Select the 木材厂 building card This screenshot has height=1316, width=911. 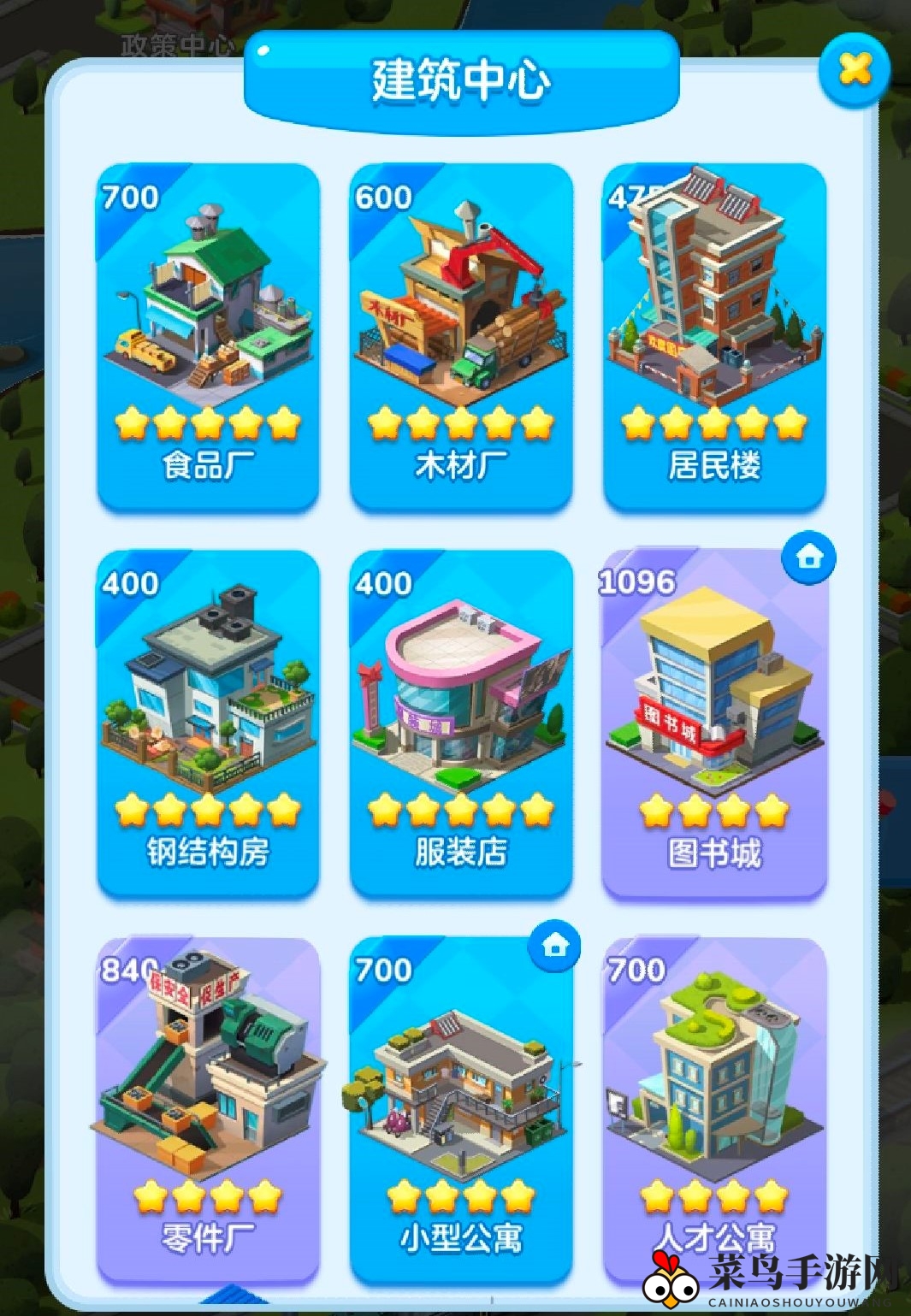[x=461, y=338]
